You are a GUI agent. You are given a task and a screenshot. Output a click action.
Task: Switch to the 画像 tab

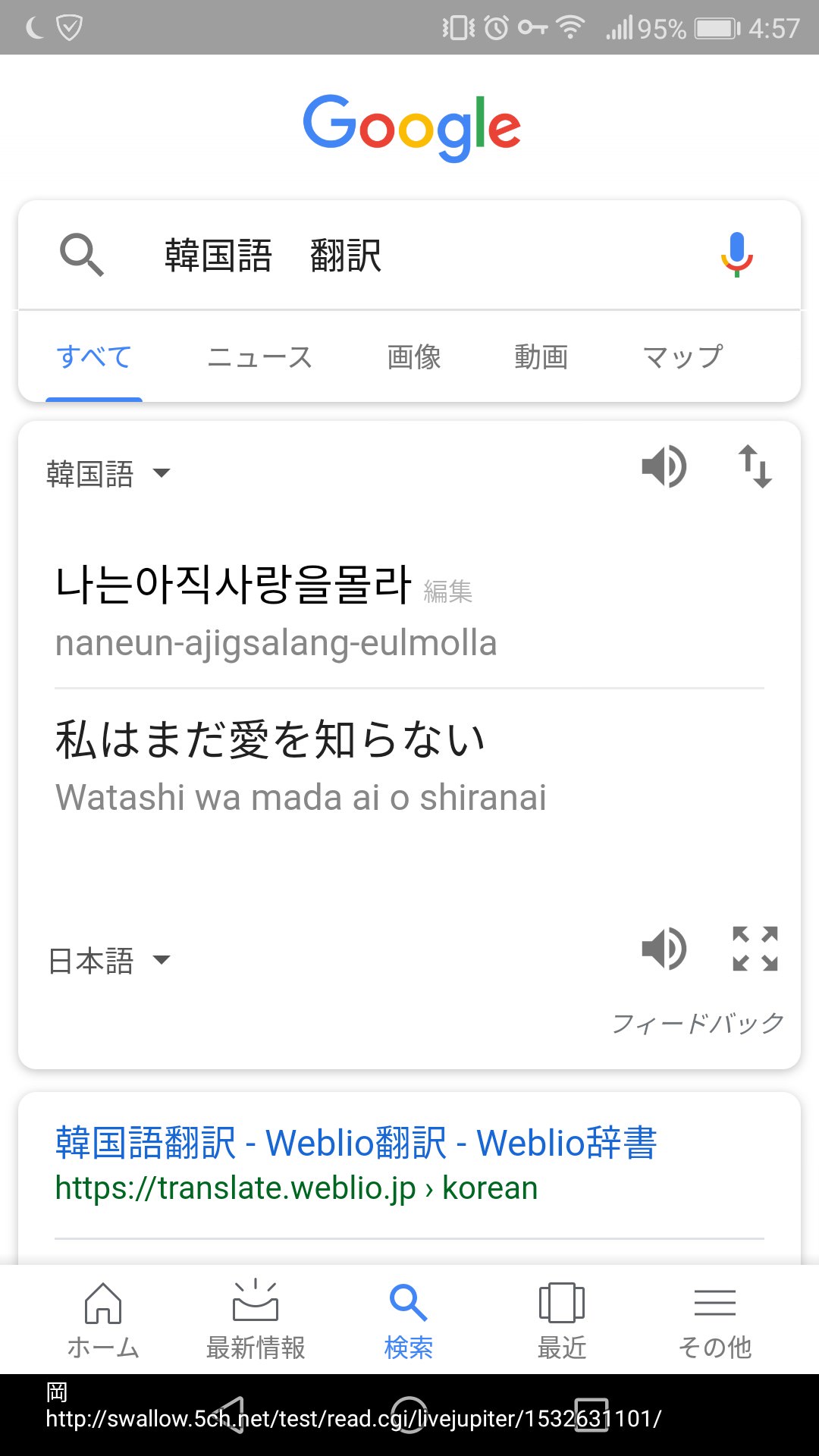414,356
